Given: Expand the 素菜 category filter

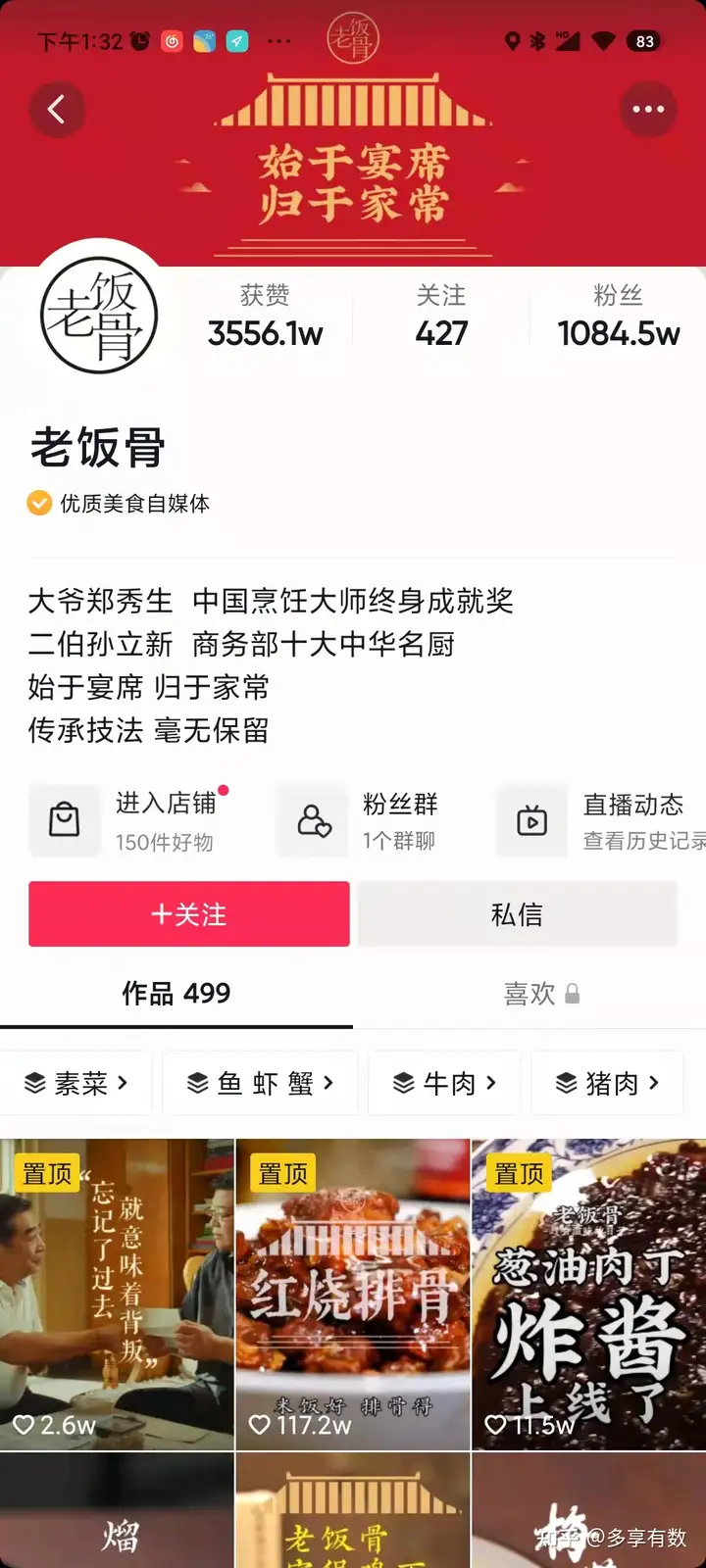Looking at the screenshot, I should point(76,1082).
